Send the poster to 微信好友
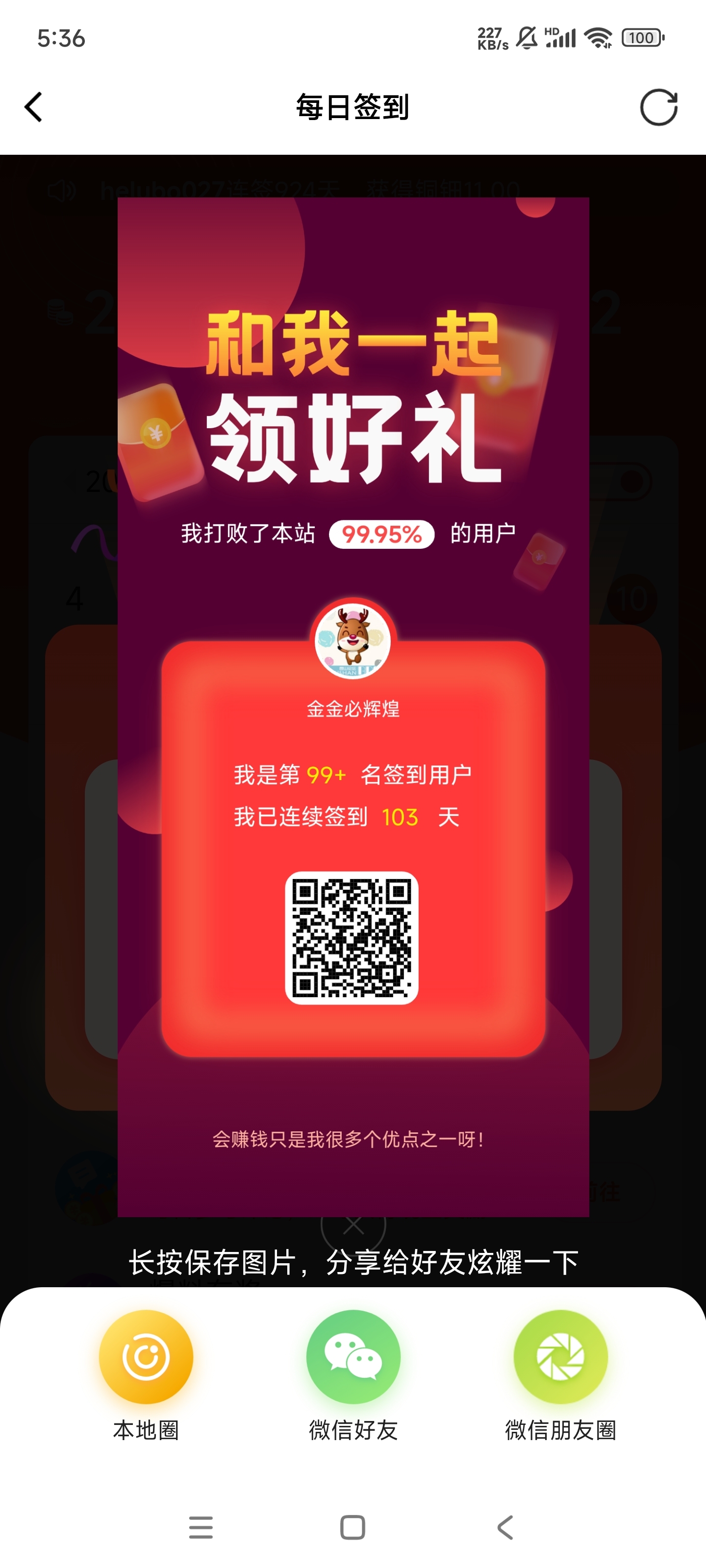Viewport: 706px width, 1568px height. click(x=353, y=1374)
